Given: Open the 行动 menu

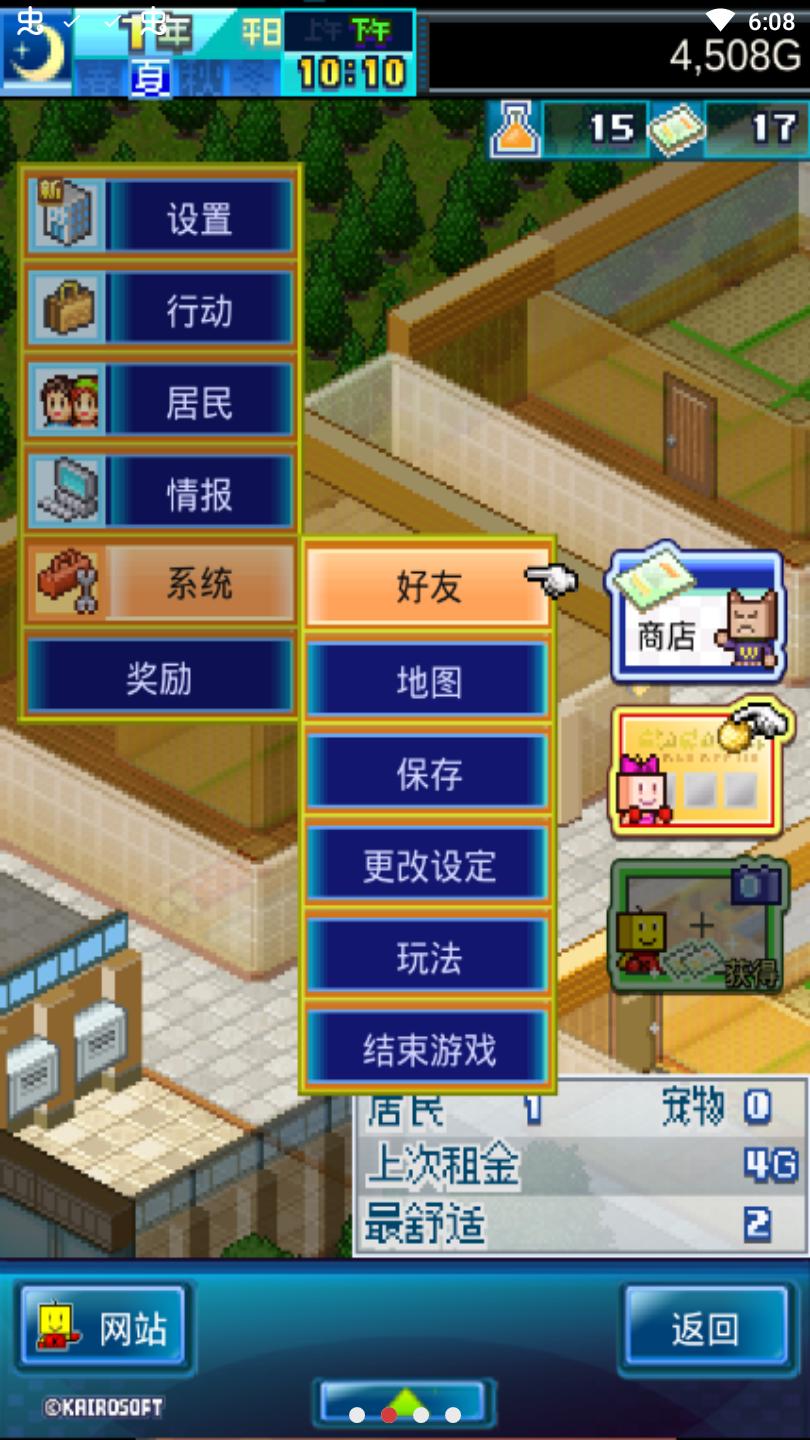Looking at the screenshot, I should coord(160,310).
